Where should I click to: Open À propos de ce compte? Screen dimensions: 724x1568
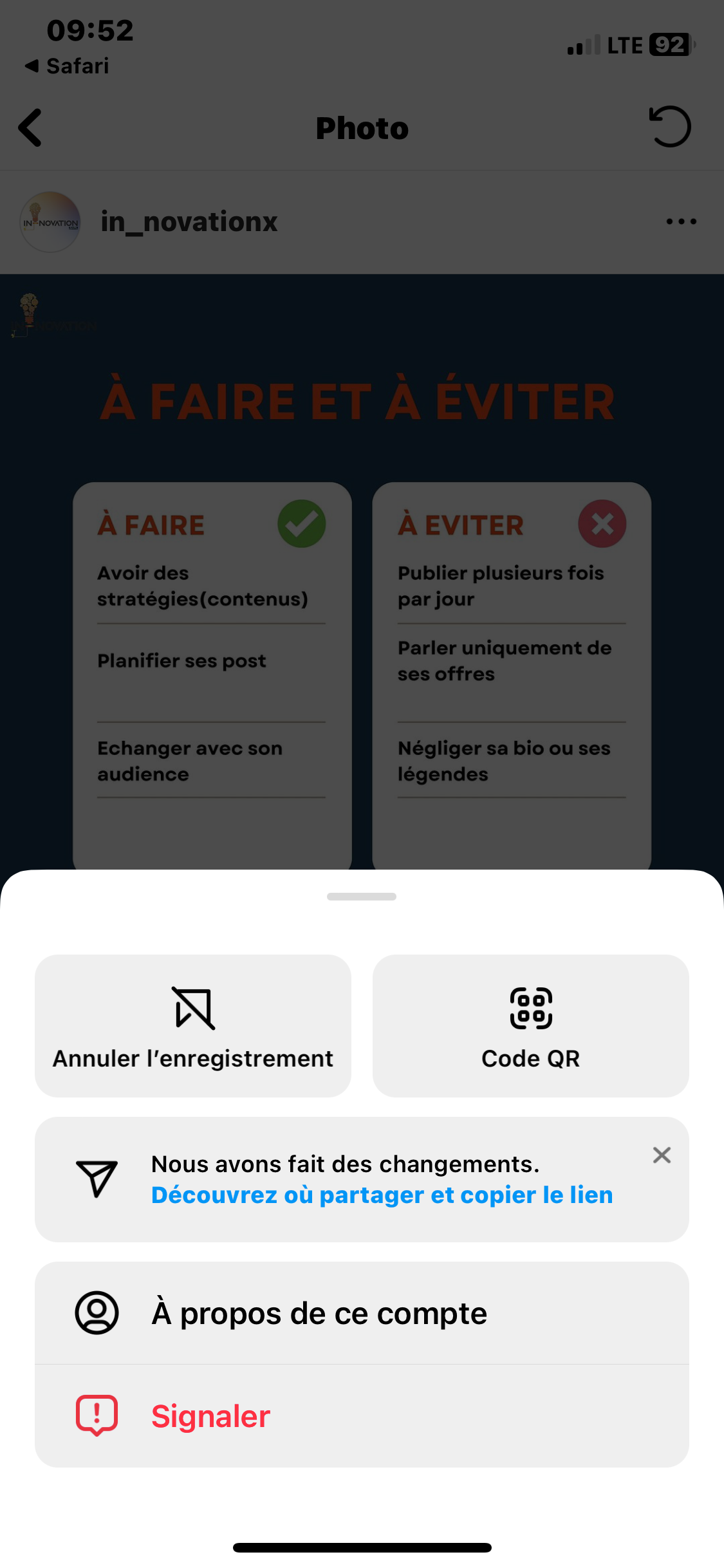click(x=362, y=1313)
